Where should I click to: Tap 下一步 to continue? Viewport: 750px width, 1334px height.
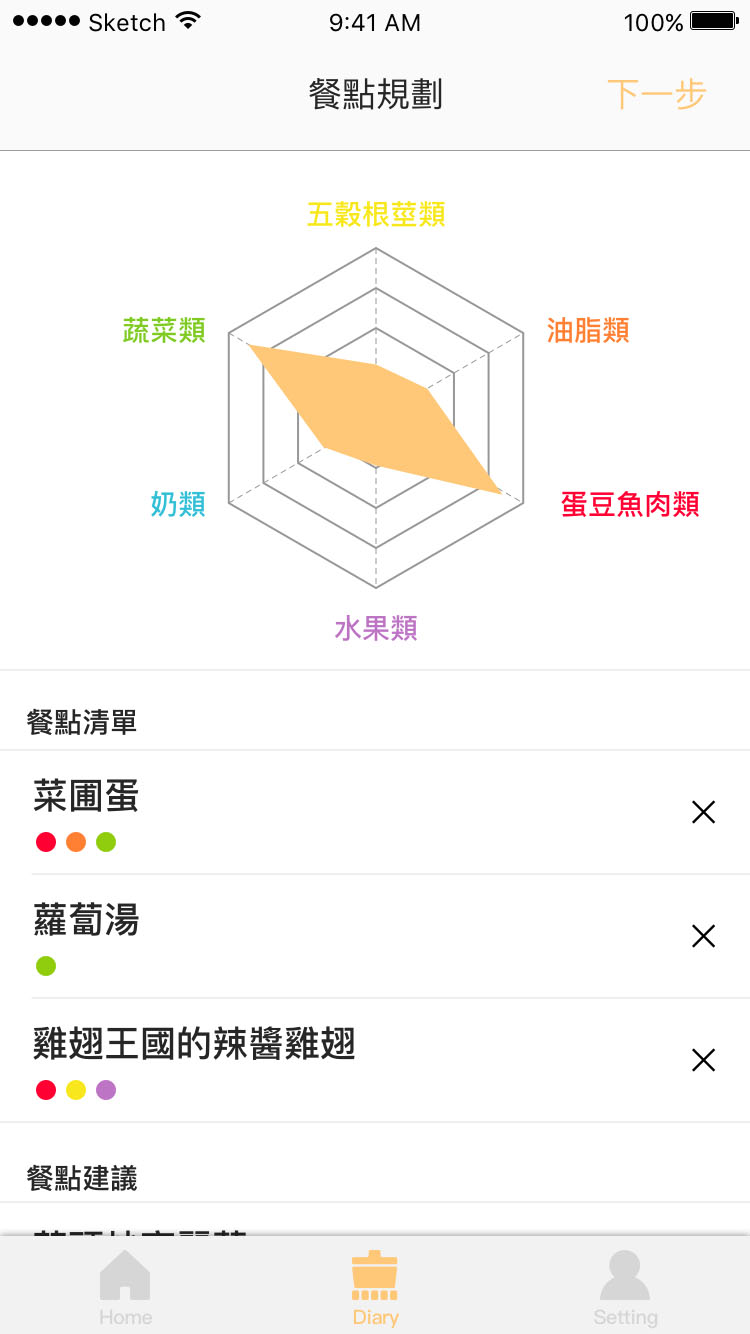[656, 94]
